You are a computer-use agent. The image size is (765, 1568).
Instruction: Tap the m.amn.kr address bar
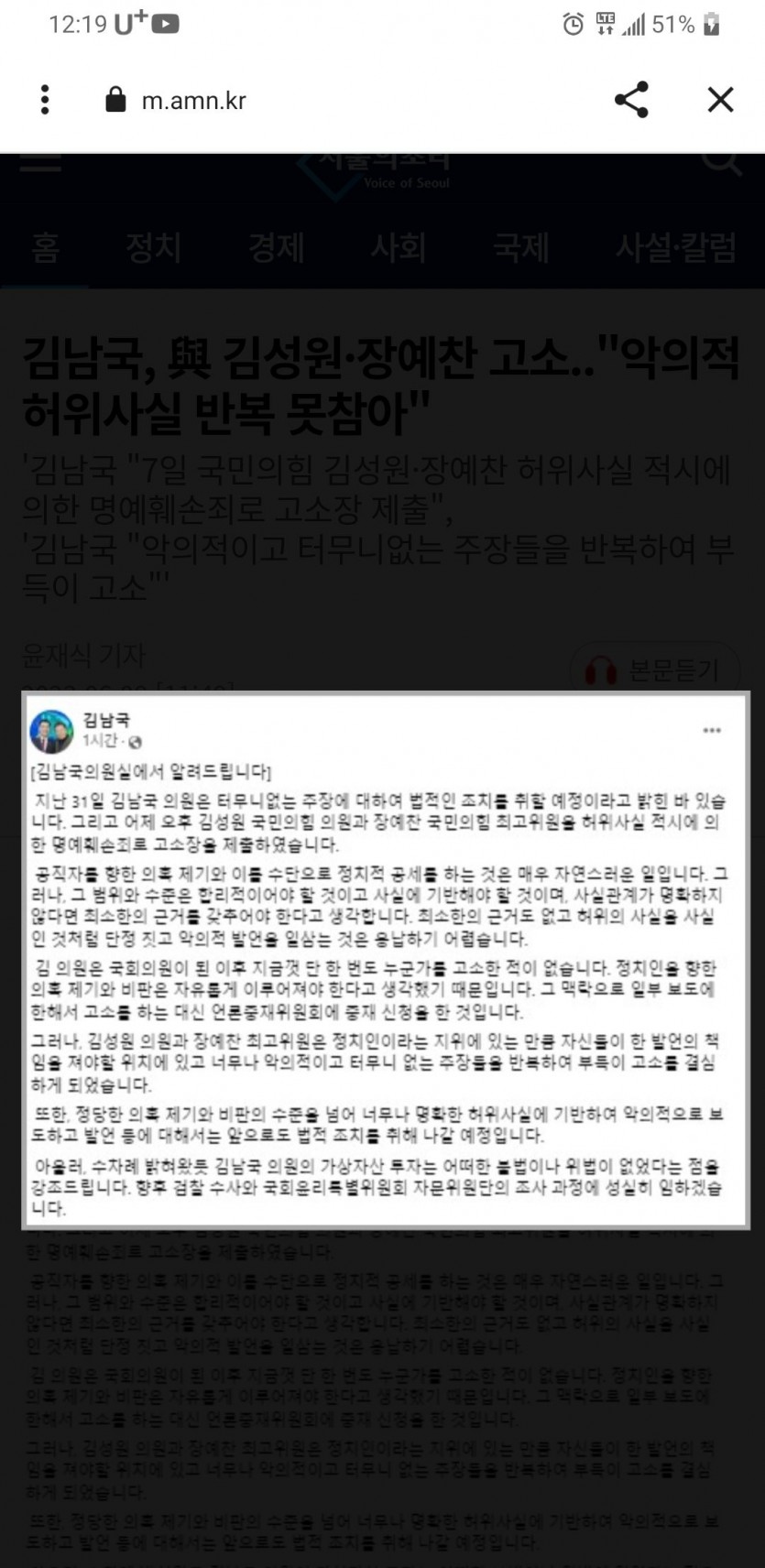(x=193, y=100)
